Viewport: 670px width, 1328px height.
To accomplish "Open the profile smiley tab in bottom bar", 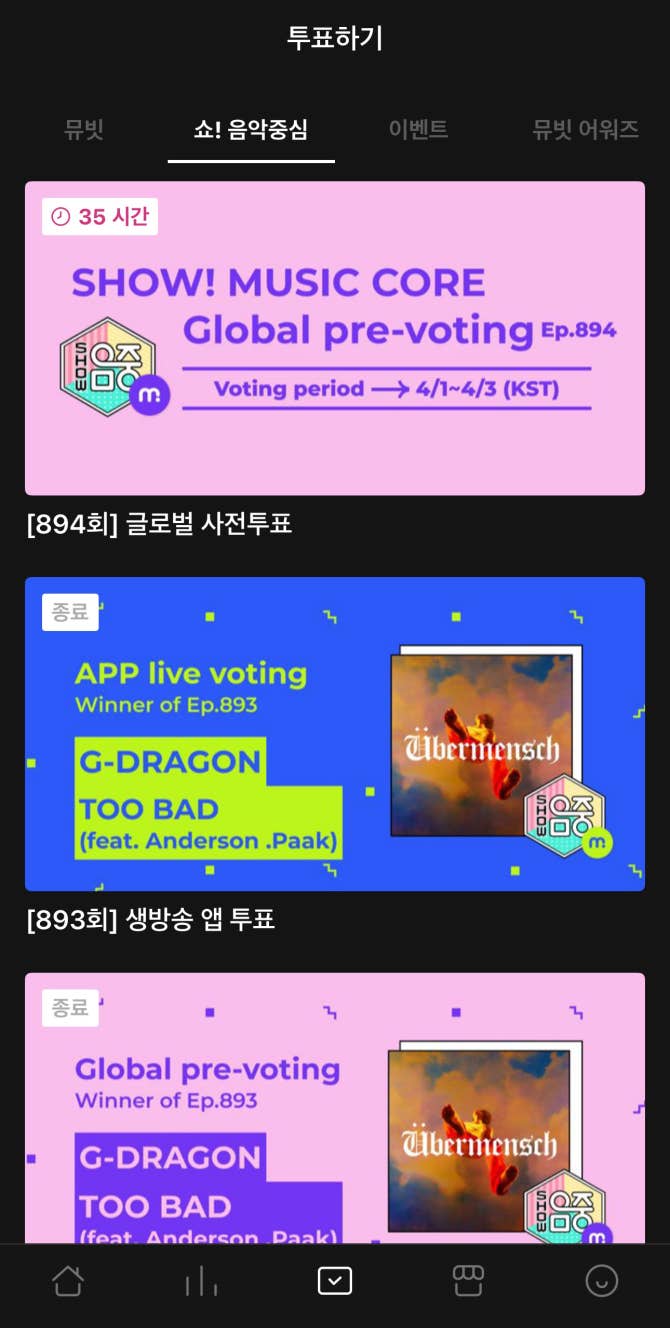I will (602, 1281).
